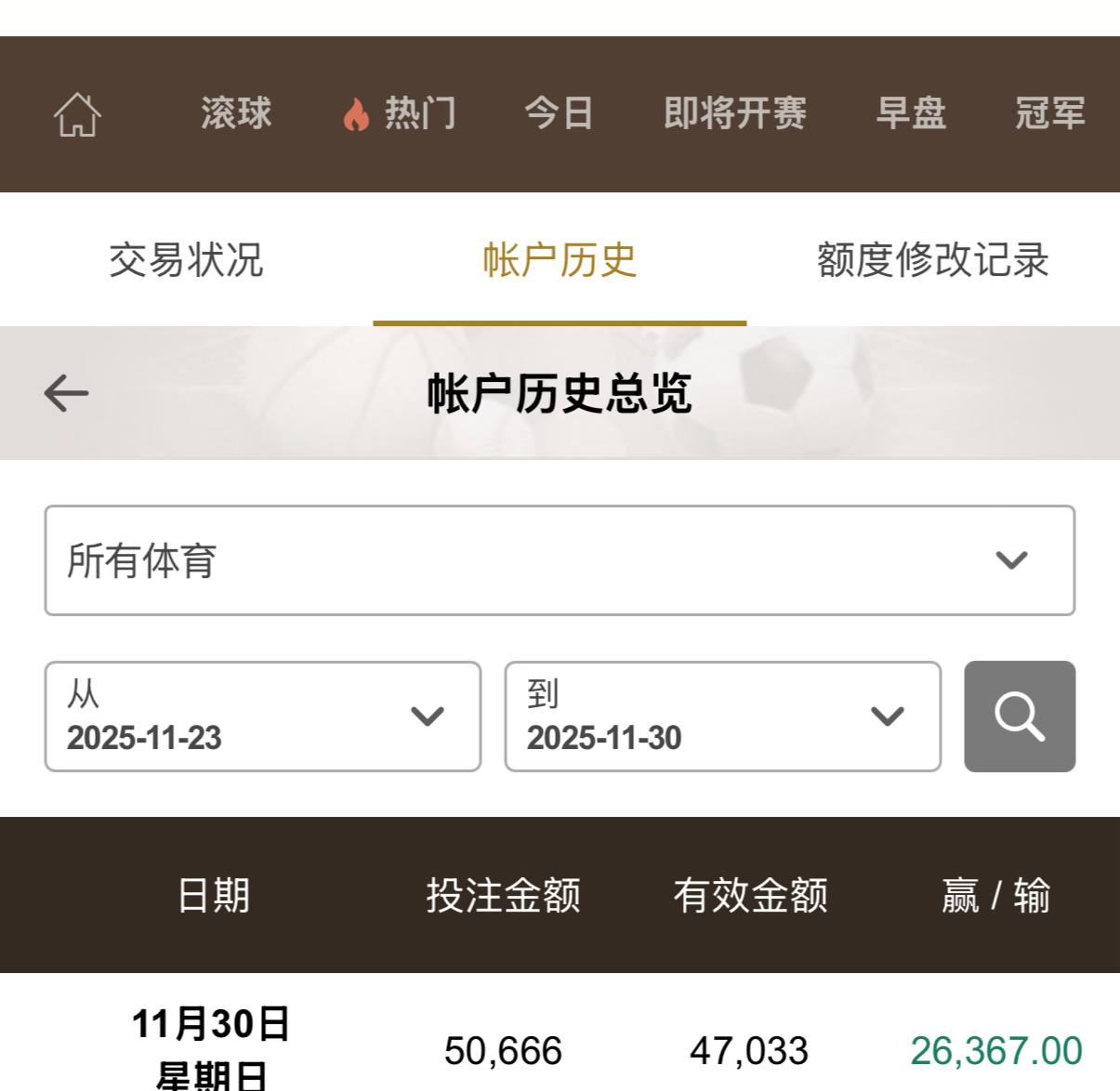Image resolution: width=1120 pixels, height=1091 pixels.
Task: Switch to 热门 hot matches
Action: coord(400,113)
